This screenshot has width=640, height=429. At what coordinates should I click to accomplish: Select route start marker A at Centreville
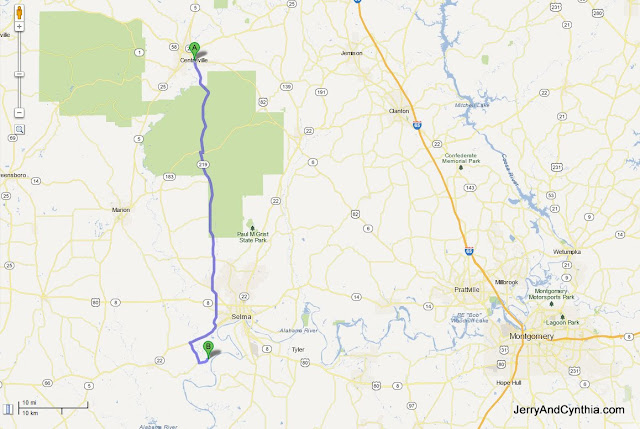point(194,48)
